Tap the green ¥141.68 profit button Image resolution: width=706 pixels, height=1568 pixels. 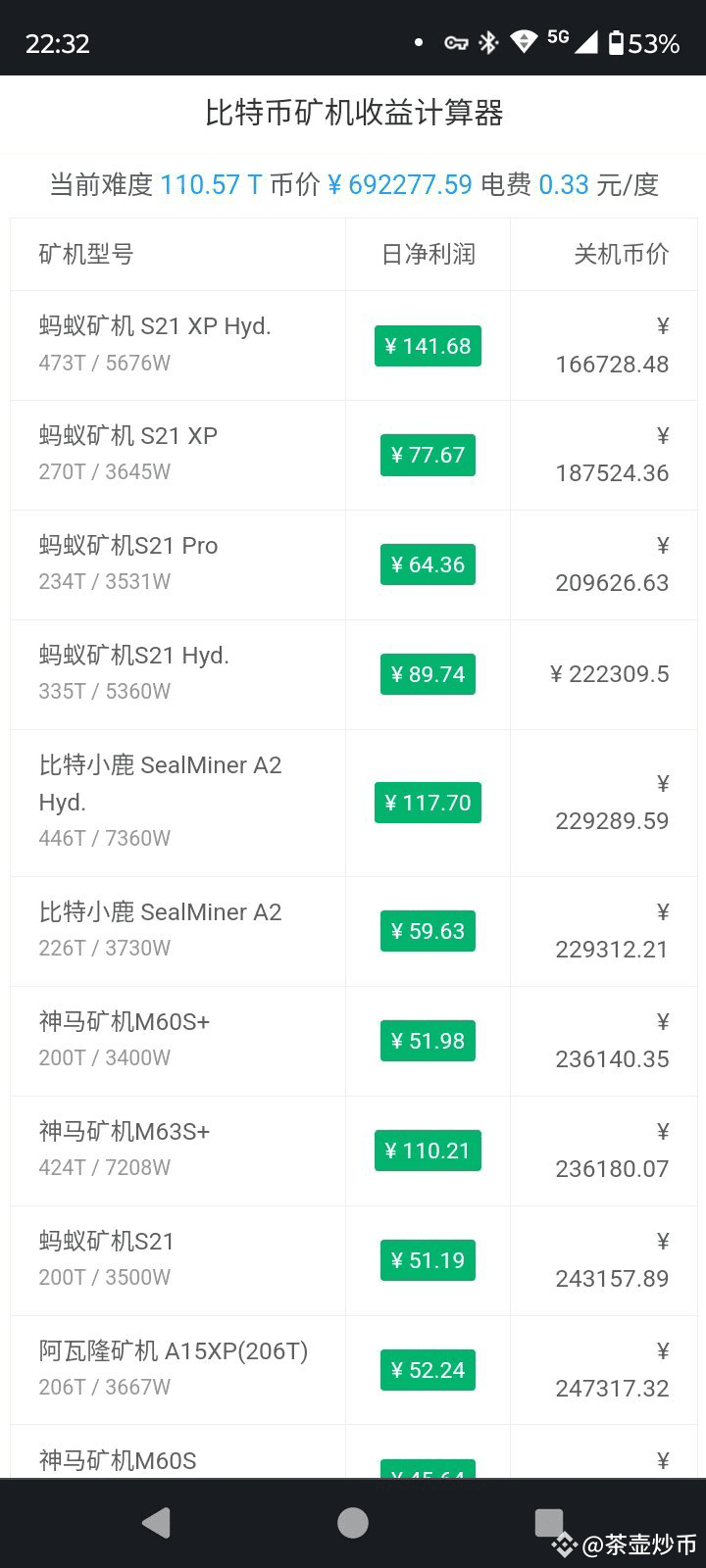[428, 345]
